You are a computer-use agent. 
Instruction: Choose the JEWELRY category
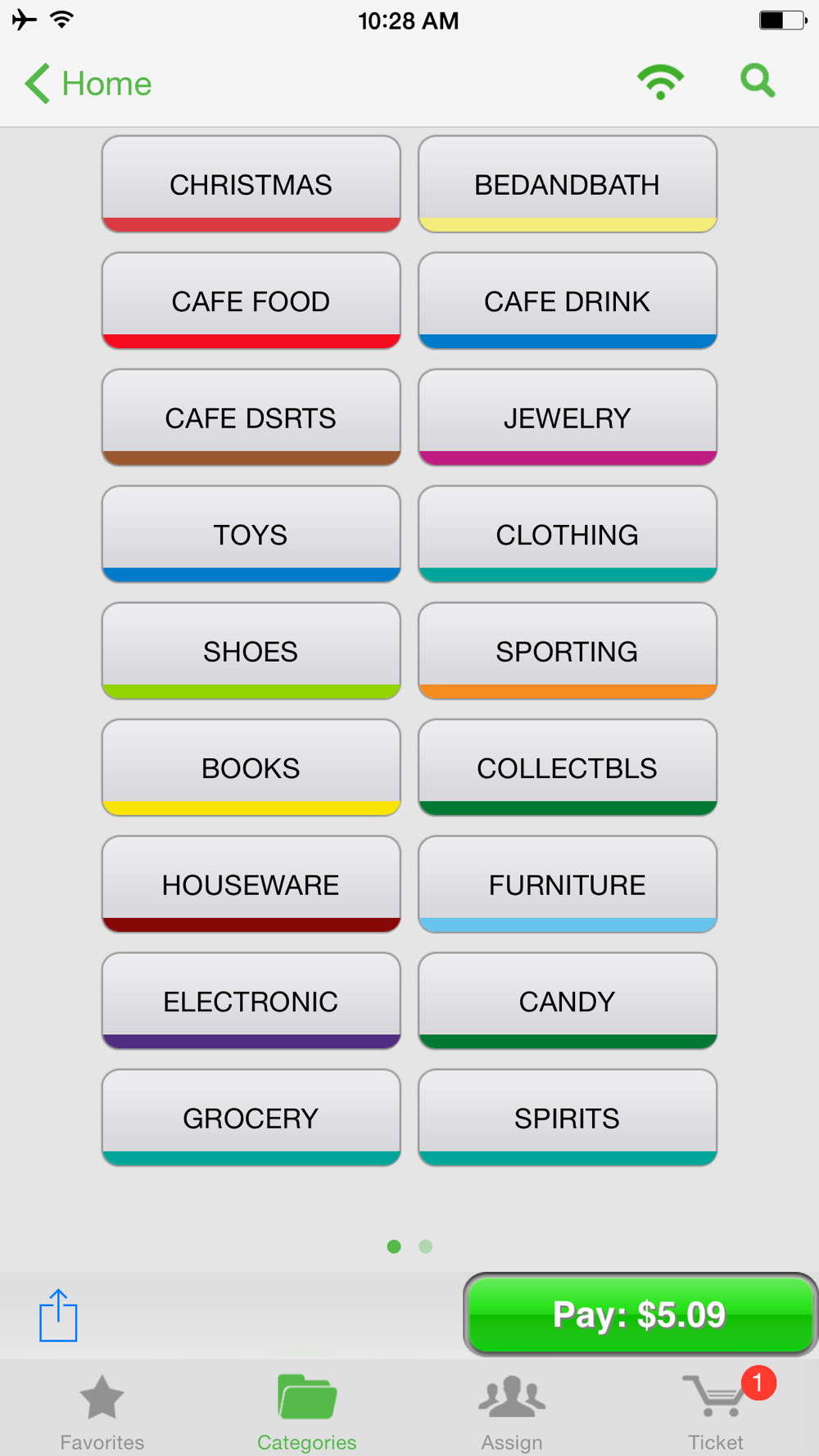[x=568, y=418]
